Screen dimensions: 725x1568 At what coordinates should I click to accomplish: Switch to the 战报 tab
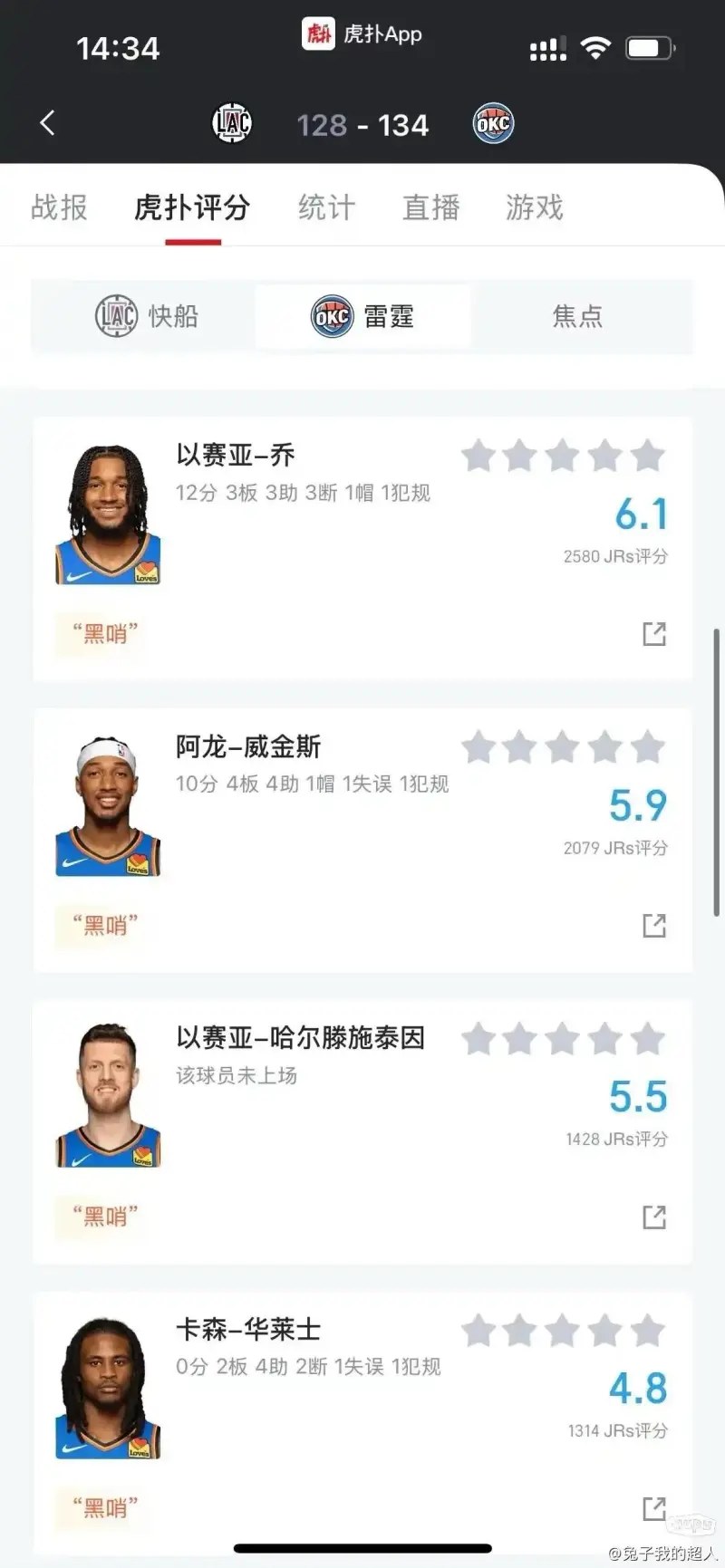59,207
